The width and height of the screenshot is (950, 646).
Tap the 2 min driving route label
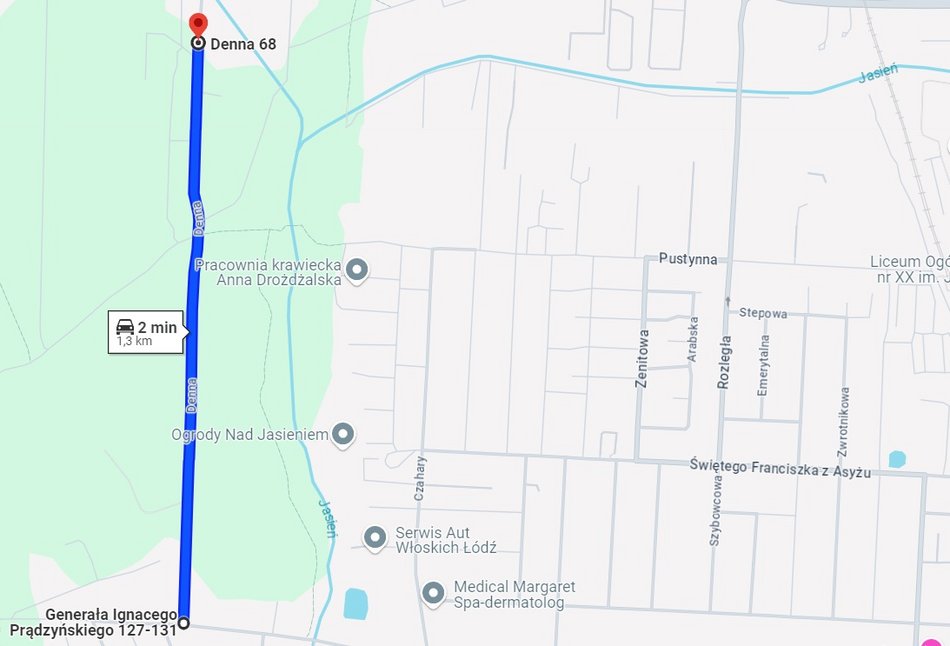[x=146, y=332]
